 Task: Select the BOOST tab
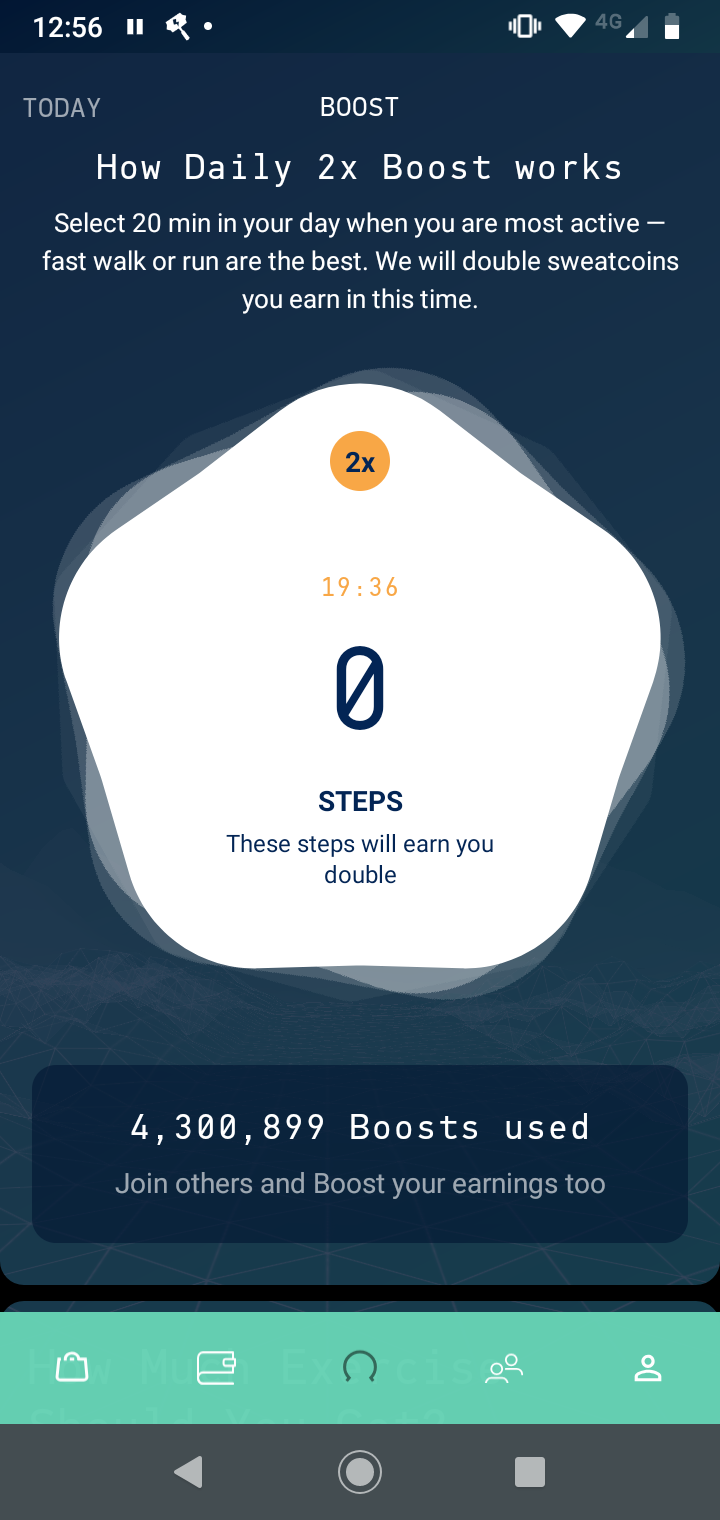359,108
